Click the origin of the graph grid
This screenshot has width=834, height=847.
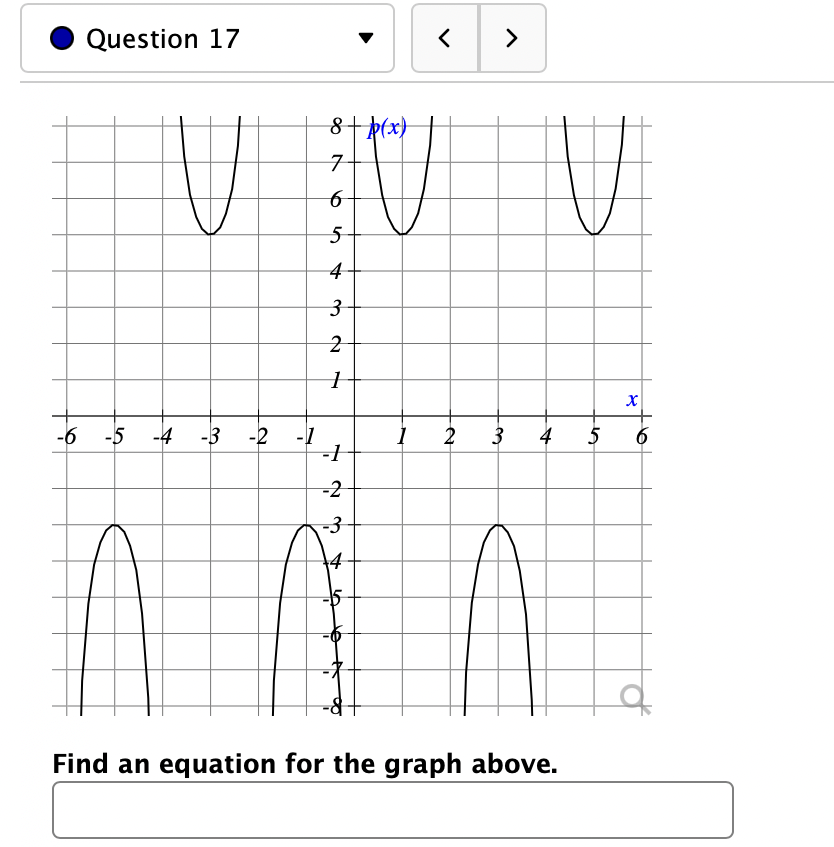click(356, 417)
